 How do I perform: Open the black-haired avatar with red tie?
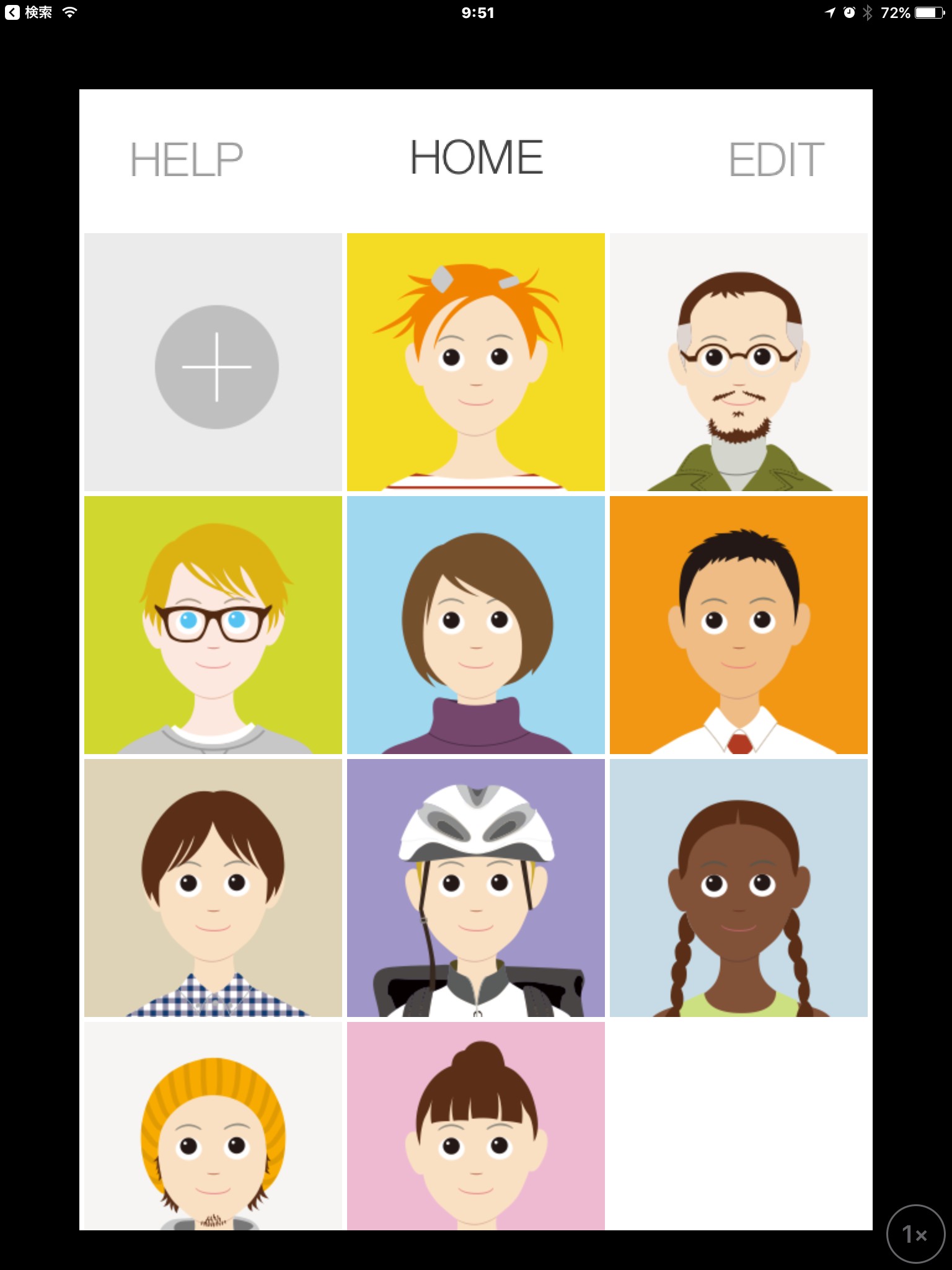point(738,625)
